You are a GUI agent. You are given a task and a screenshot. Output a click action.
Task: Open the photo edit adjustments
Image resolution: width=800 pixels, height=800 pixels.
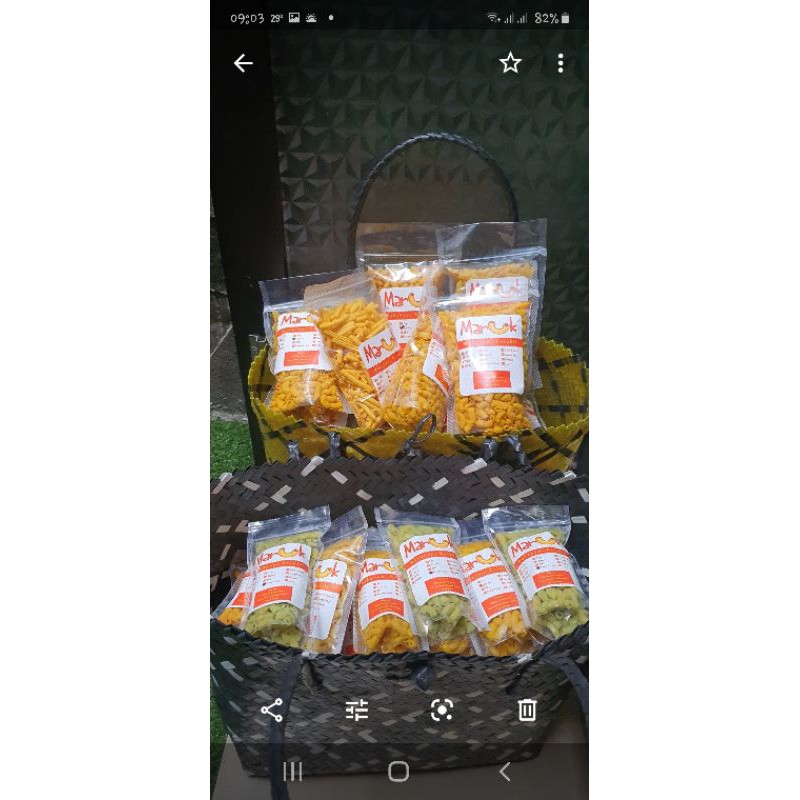(x=357, y=710)
